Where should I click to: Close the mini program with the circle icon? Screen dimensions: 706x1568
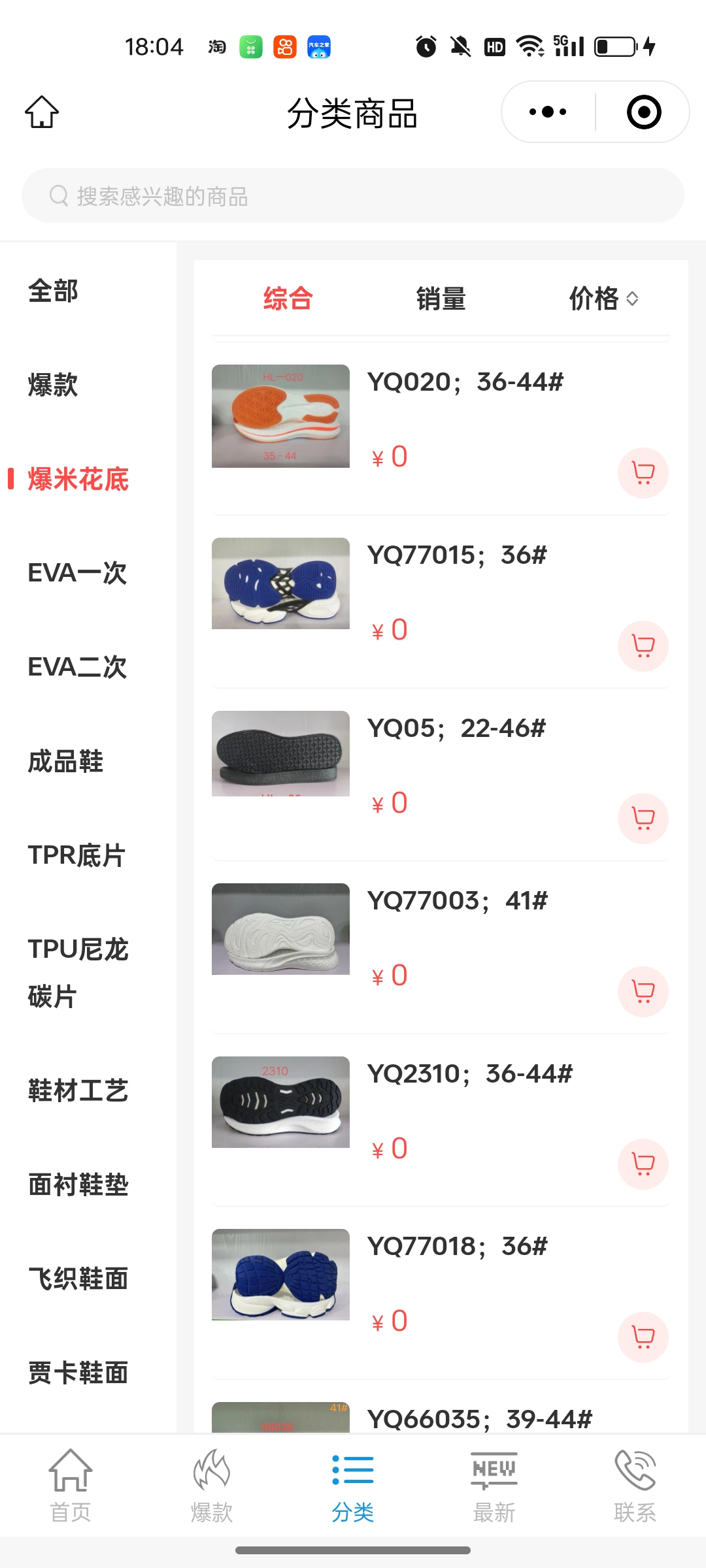coord(643,112)
